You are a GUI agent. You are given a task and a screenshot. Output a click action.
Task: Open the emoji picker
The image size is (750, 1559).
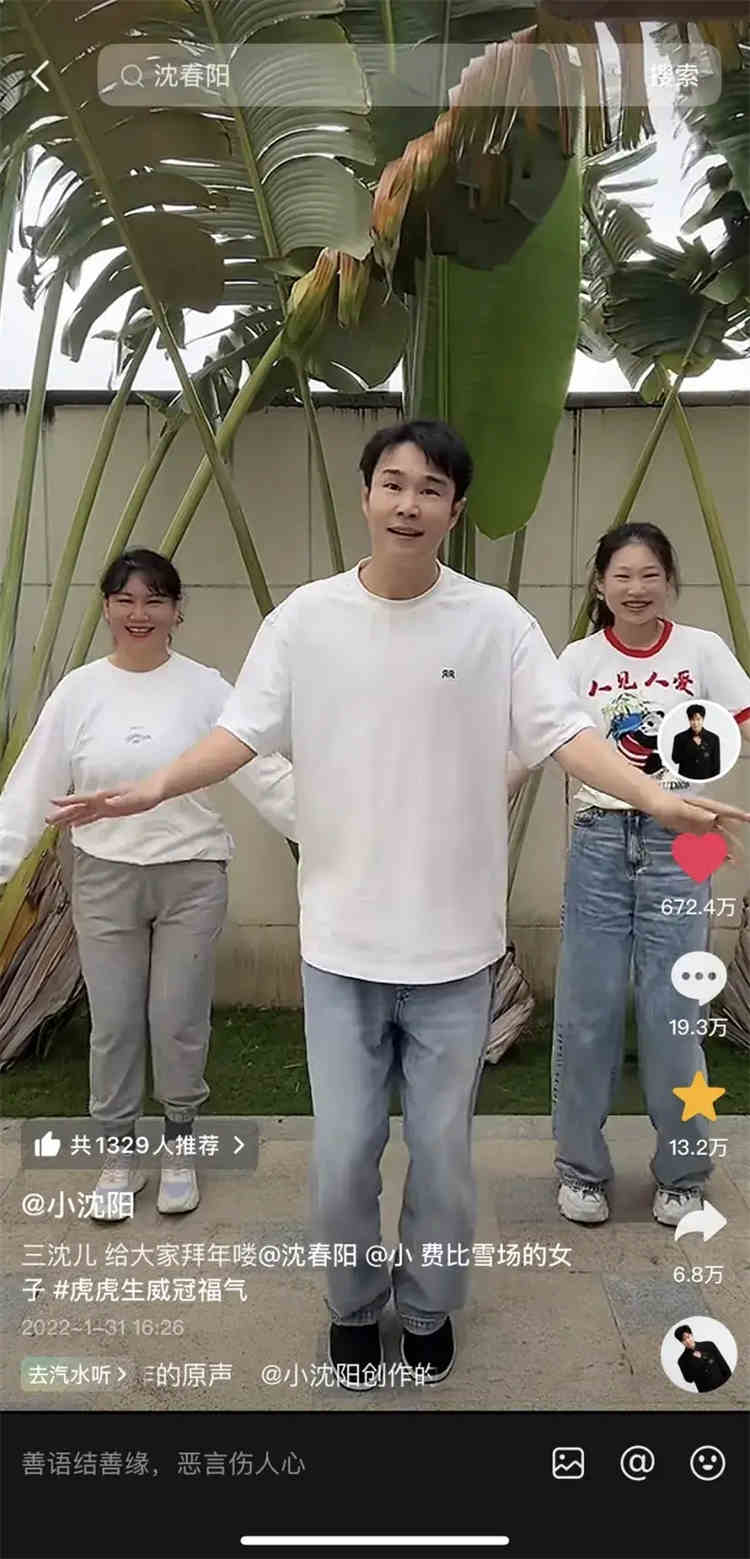[707, 1464]
